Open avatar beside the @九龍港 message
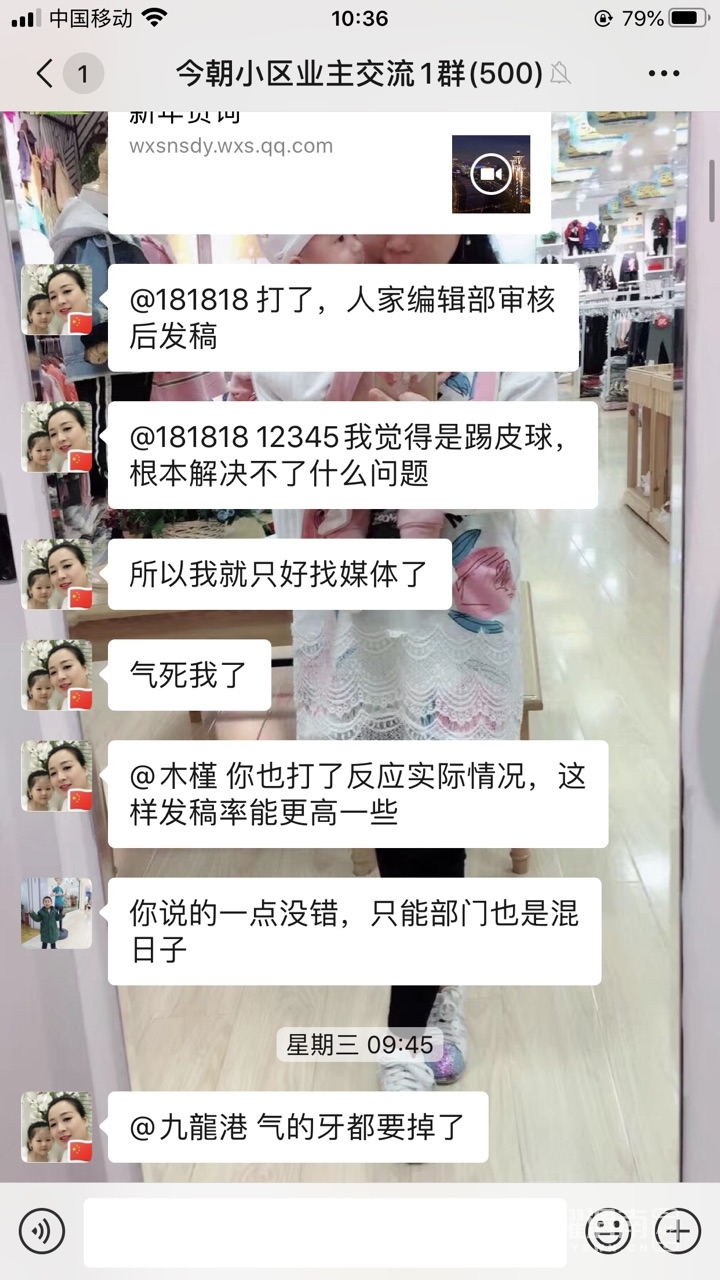This screenshot has height=1280, width=720. click(x=57, y=1127)
